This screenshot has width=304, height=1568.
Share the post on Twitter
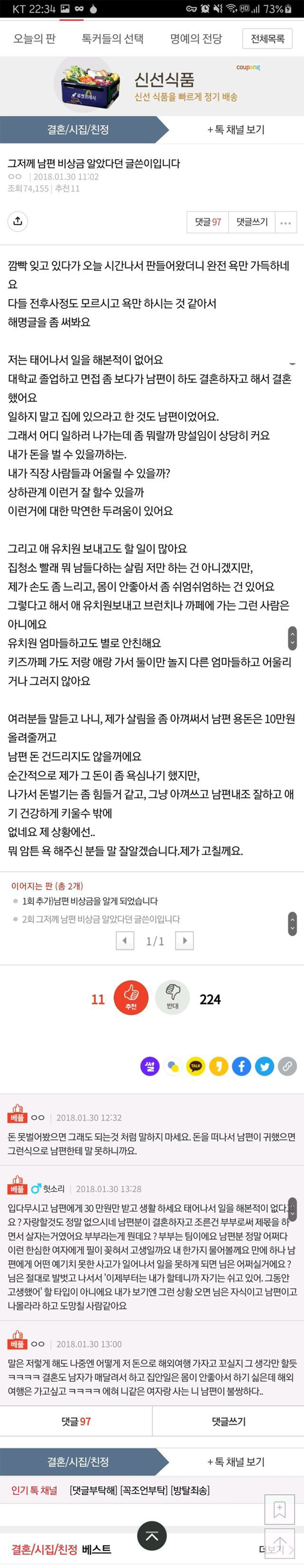tap(264, 1066)
